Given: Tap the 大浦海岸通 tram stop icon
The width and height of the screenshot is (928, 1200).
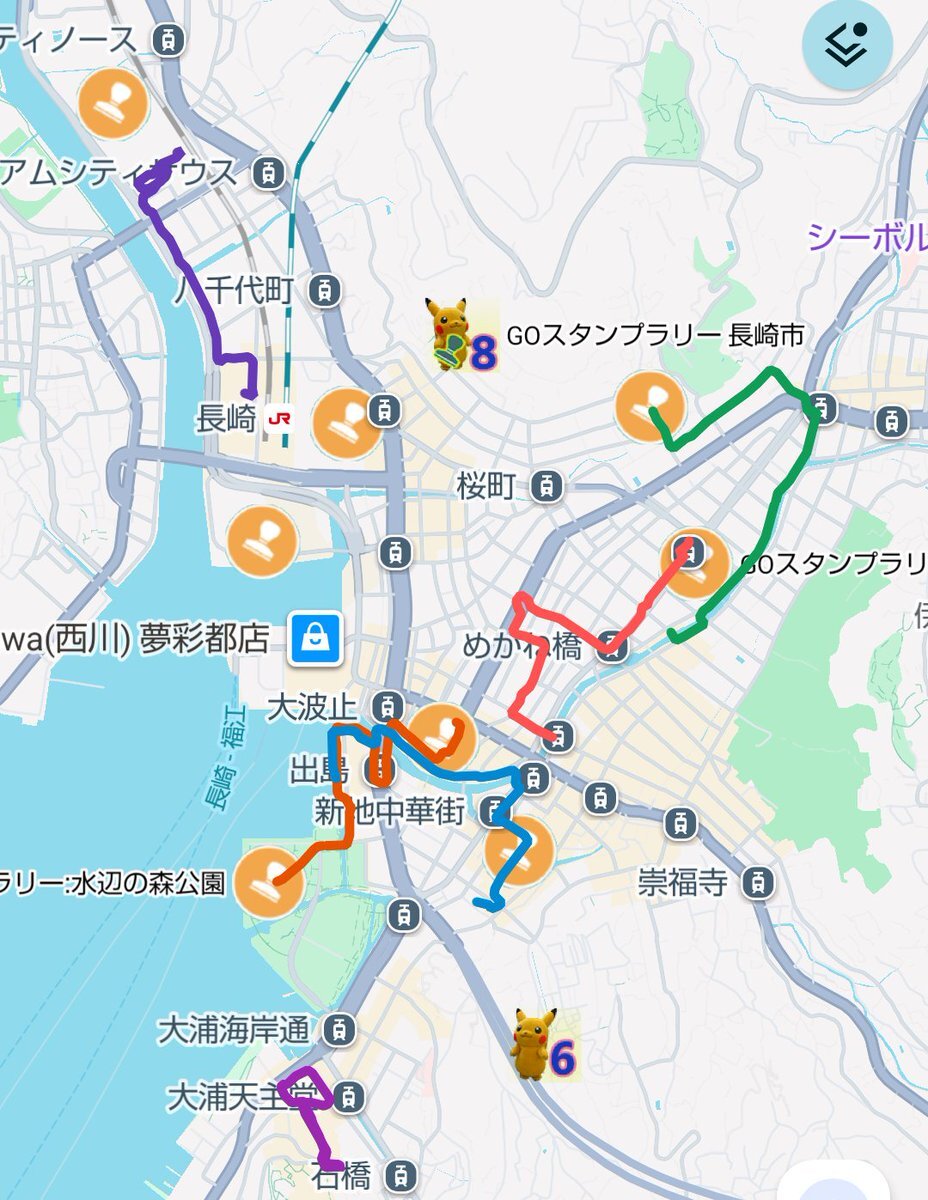Looking at the screenshot, I should [342, 1029].
